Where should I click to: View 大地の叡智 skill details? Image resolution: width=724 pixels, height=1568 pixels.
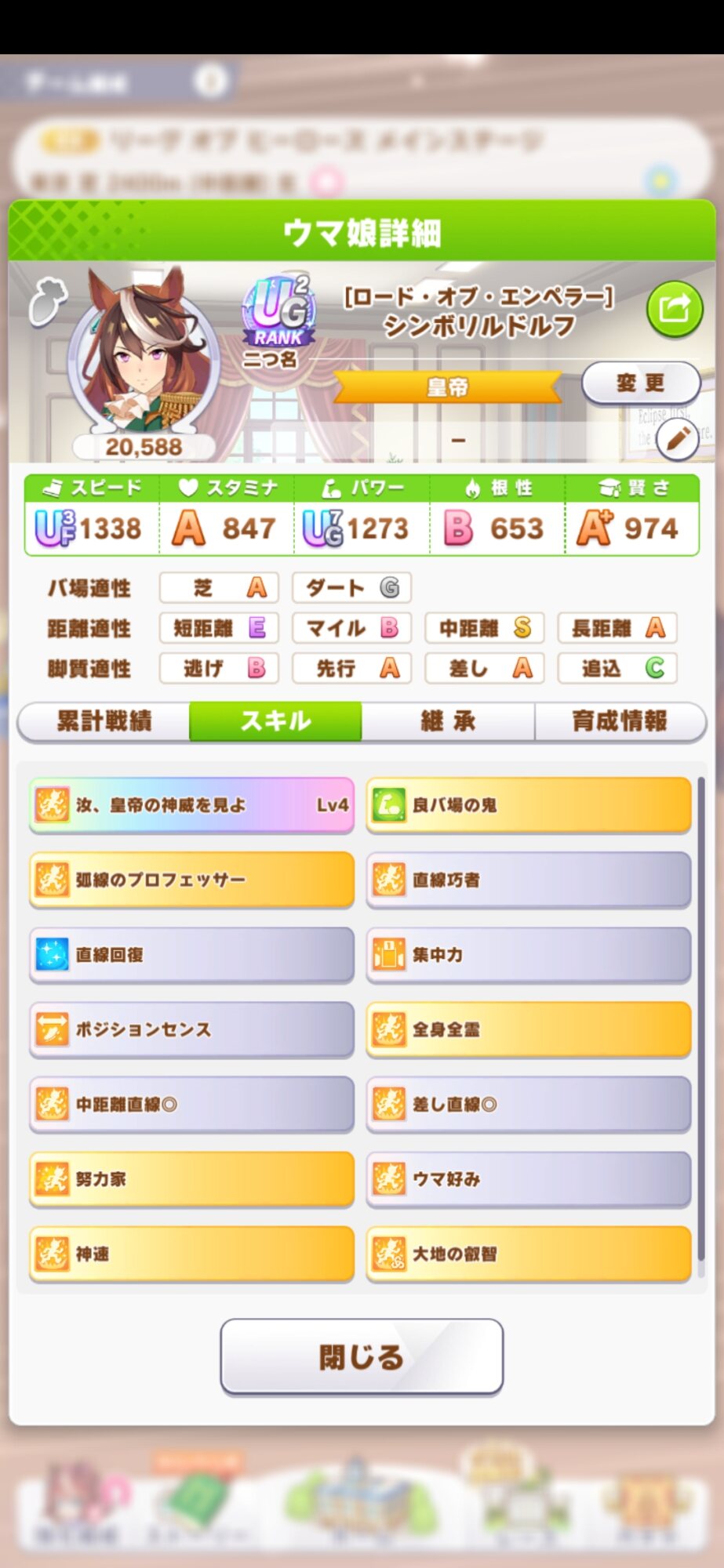coord(529,1254)
